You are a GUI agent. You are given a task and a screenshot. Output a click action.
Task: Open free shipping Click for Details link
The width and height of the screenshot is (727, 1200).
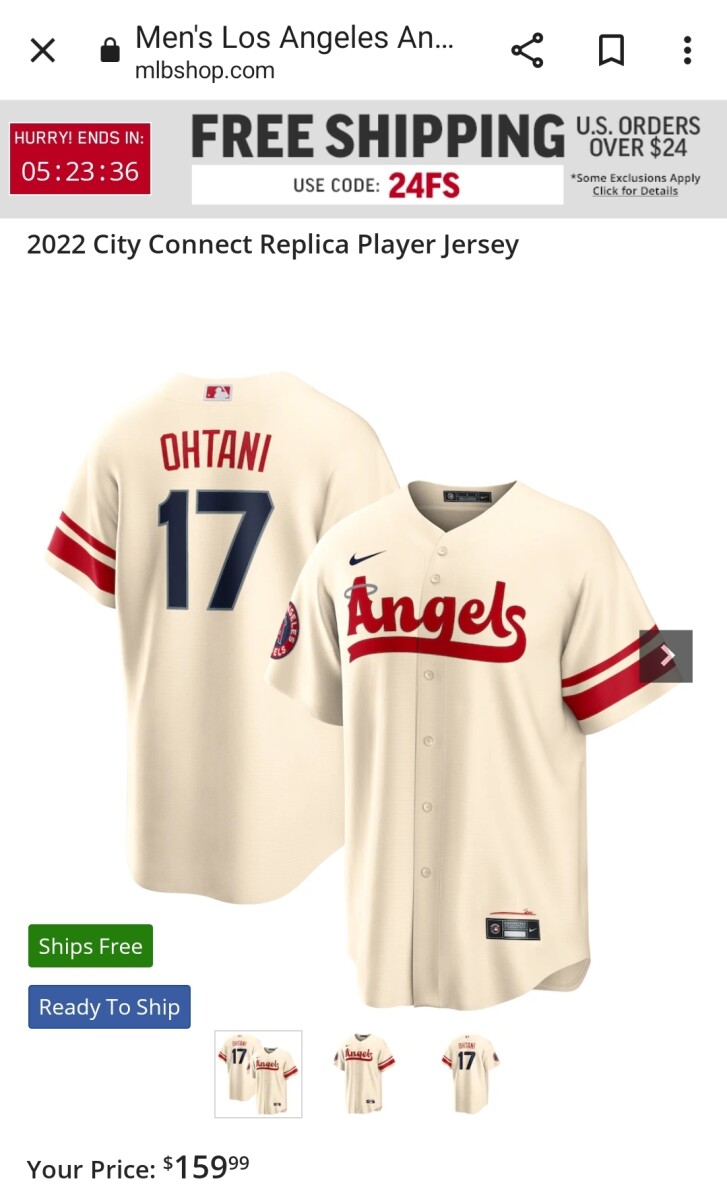pyautogui.click(x=635, y=191)
